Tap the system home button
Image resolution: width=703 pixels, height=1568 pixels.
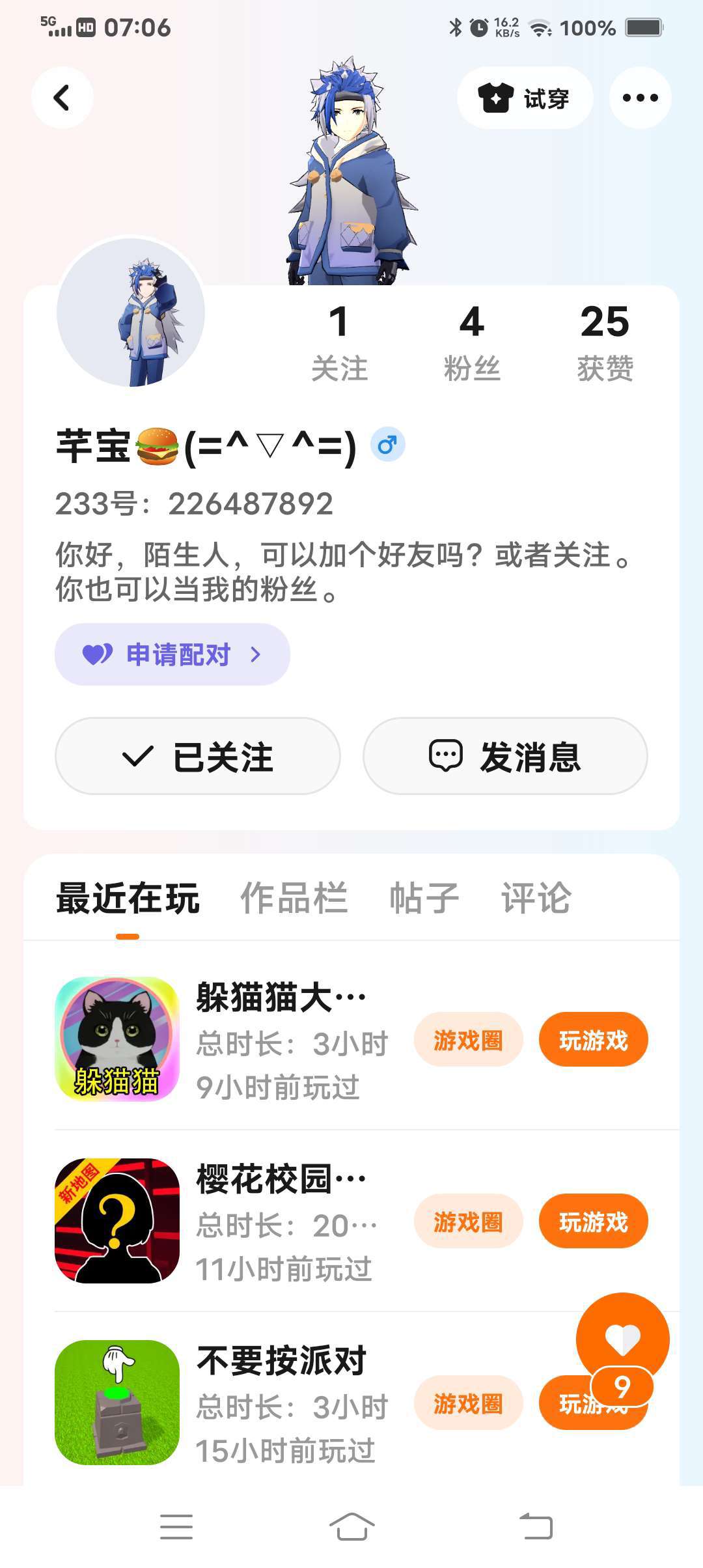click(351, 1526)
